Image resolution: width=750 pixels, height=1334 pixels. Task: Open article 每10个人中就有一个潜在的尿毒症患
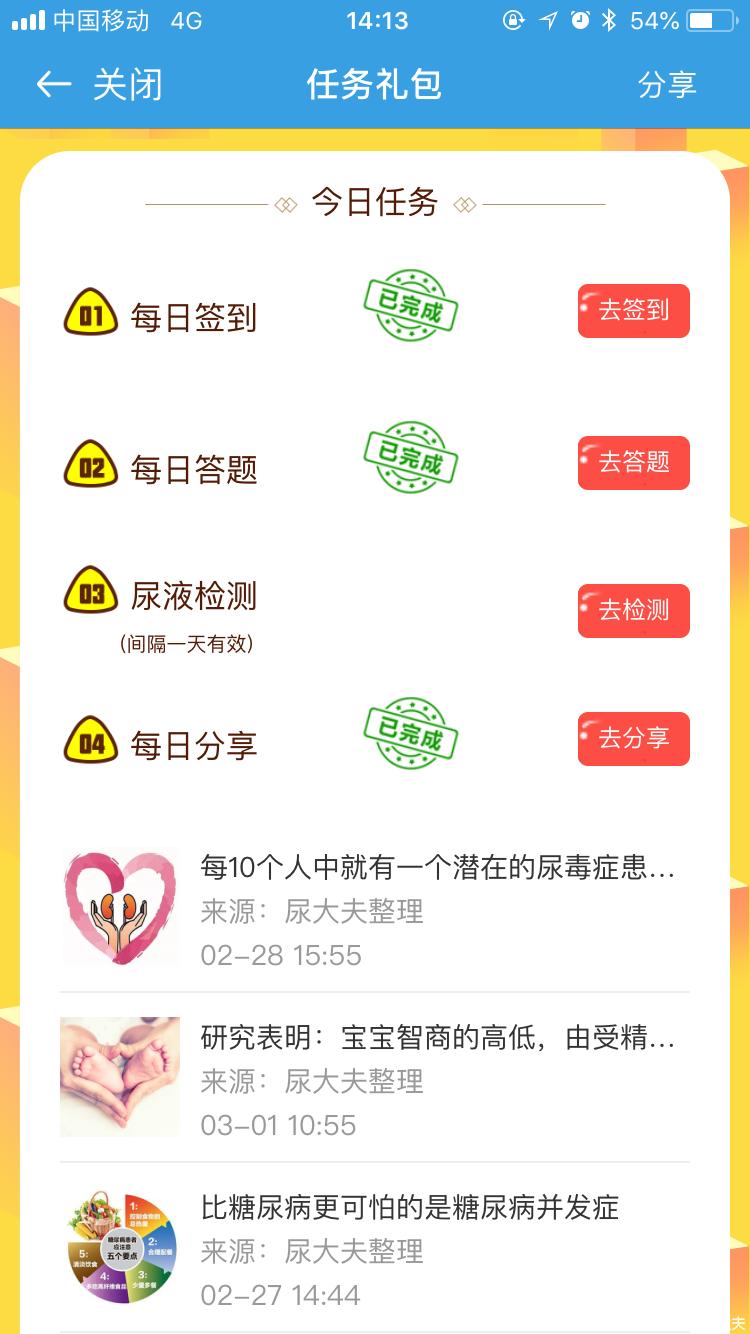coord(438,867)
